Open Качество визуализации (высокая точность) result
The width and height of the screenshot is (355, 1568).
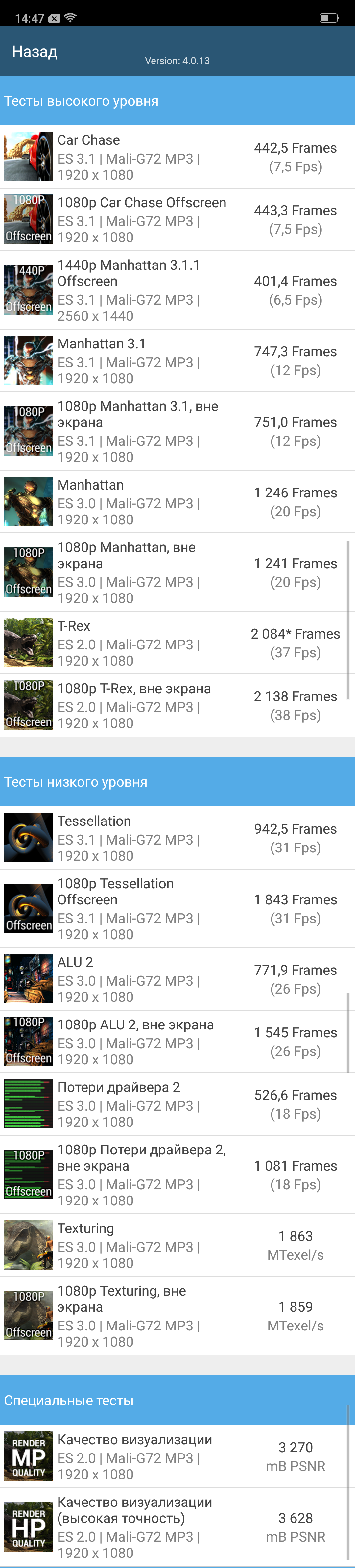click(177, 1527)
